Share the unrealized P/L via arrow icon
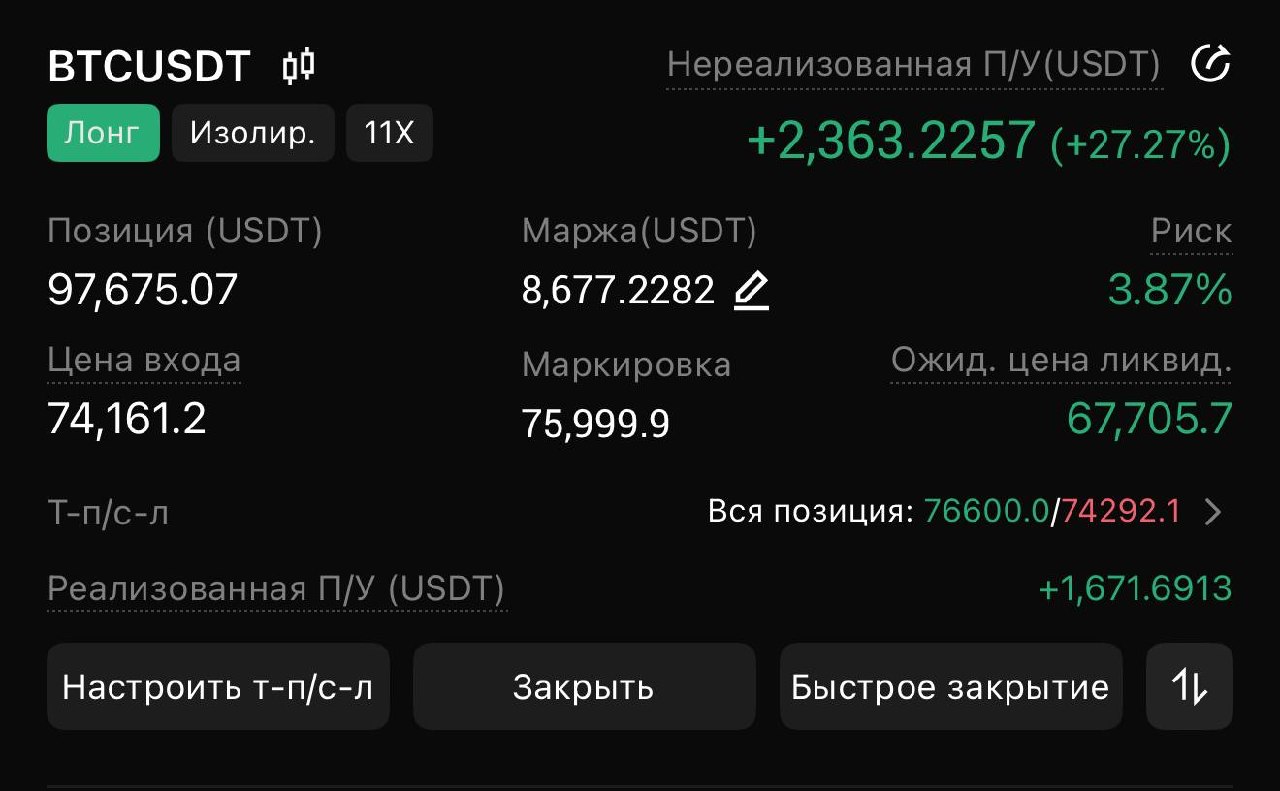Screen dimensions: 1280x791 pos(1210,65)
